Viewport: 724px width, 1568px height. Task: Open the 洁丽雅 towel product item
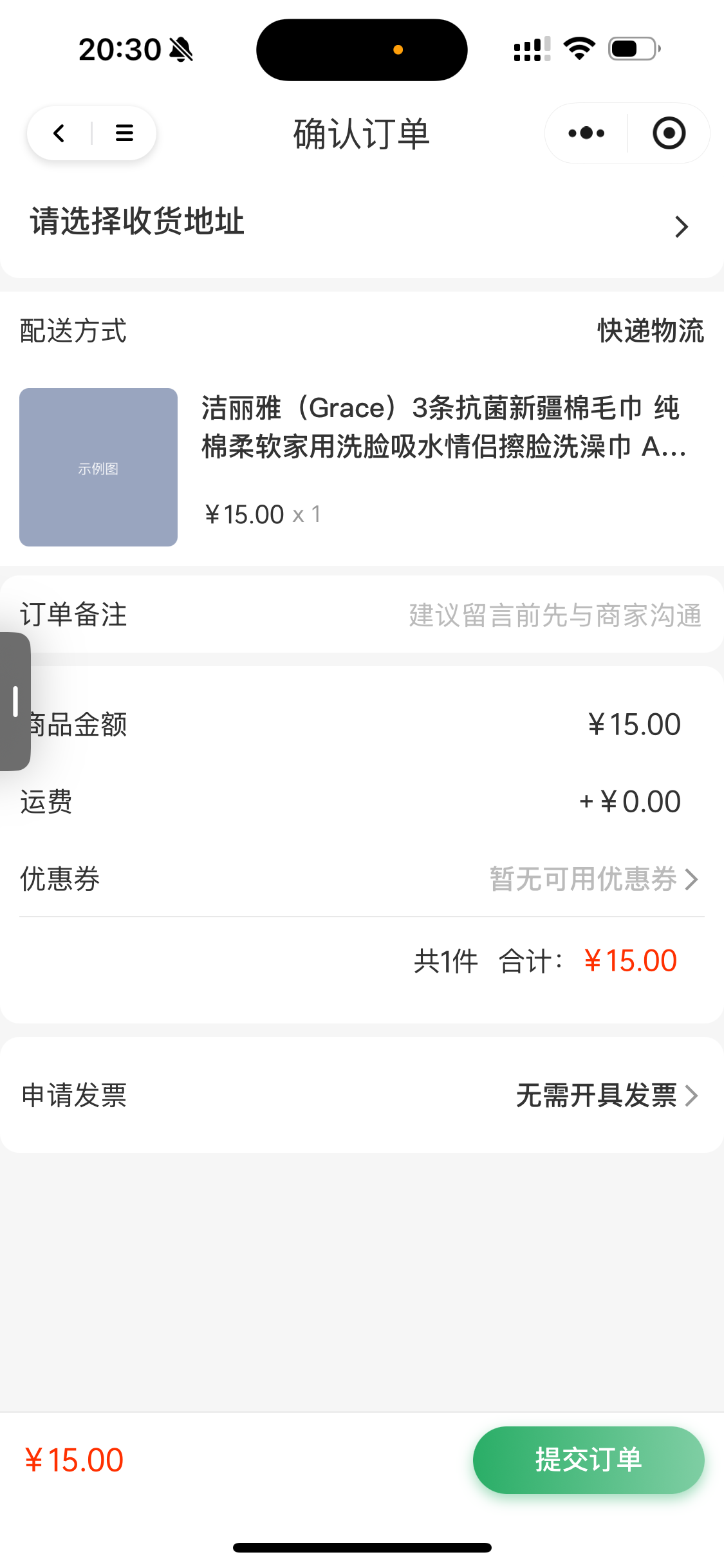coord(362,467)
